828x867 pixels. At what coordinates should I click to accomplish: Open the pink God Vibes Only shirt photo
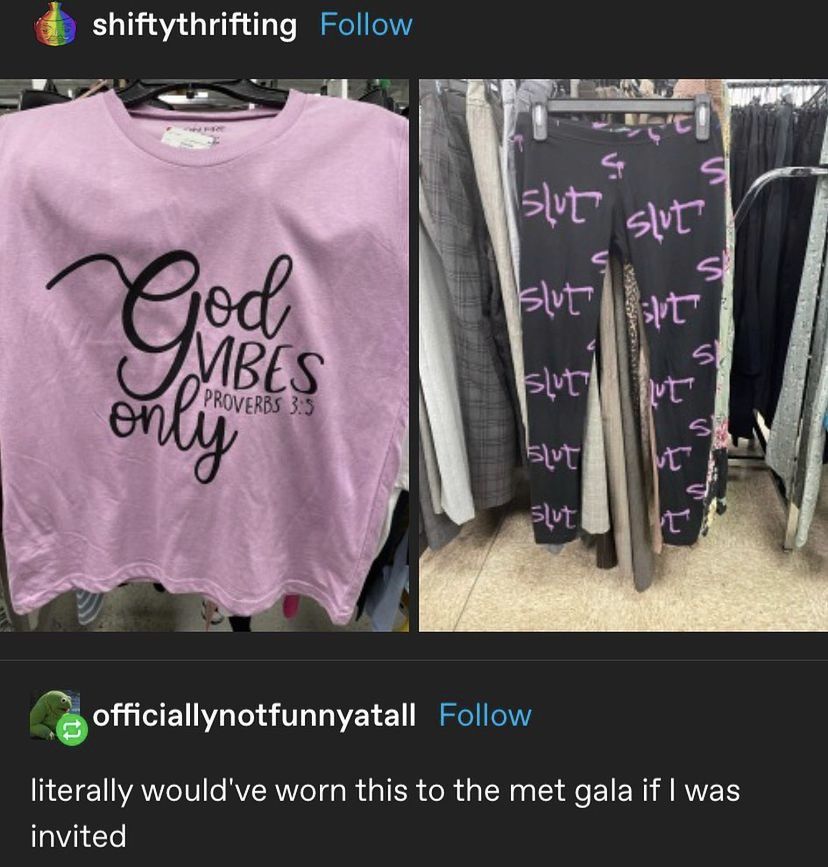coord(204,355)
